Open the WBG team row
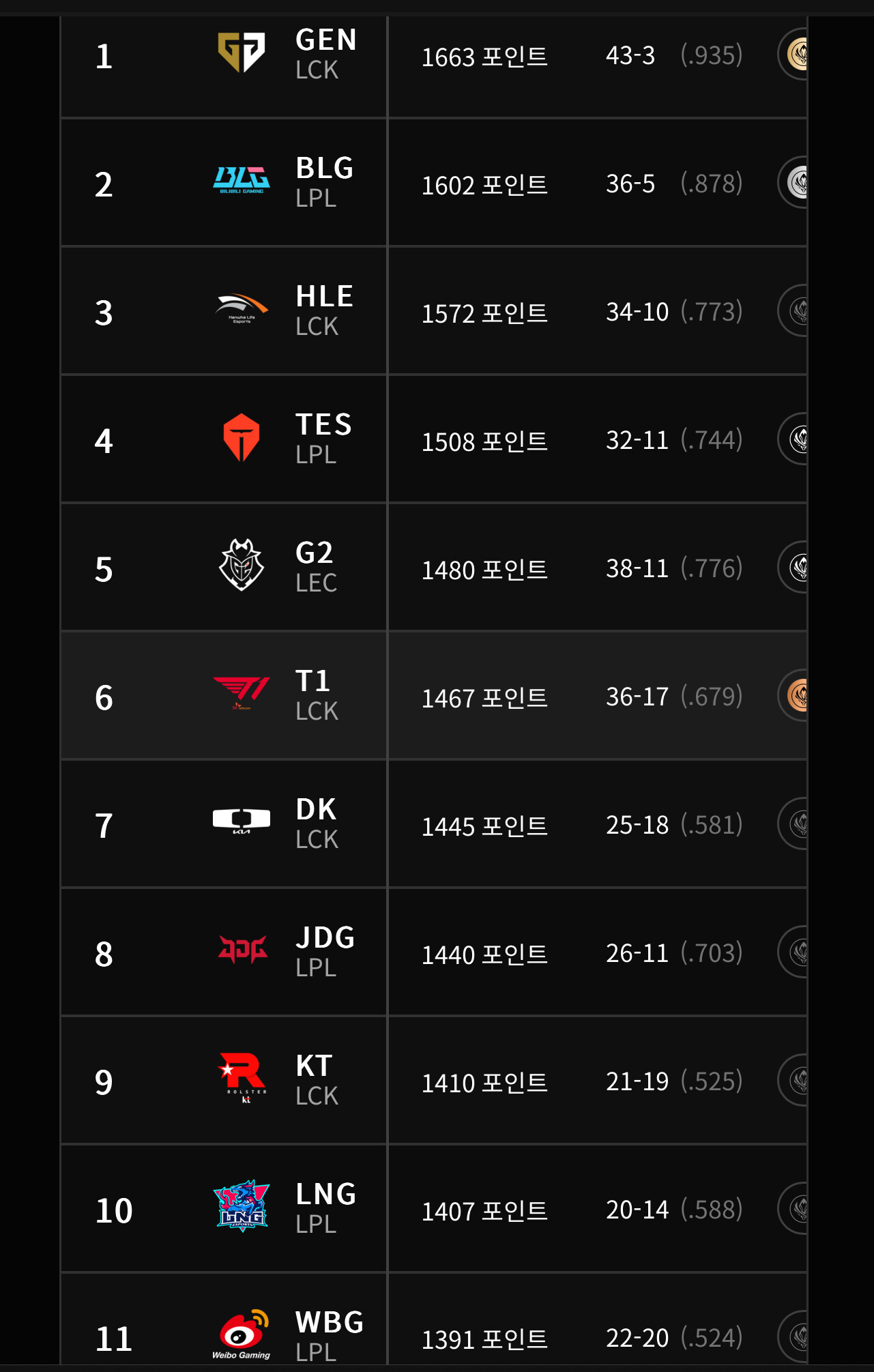Image resolution: width=874 pixels, height=1372 pixels. coord(434,1319)
